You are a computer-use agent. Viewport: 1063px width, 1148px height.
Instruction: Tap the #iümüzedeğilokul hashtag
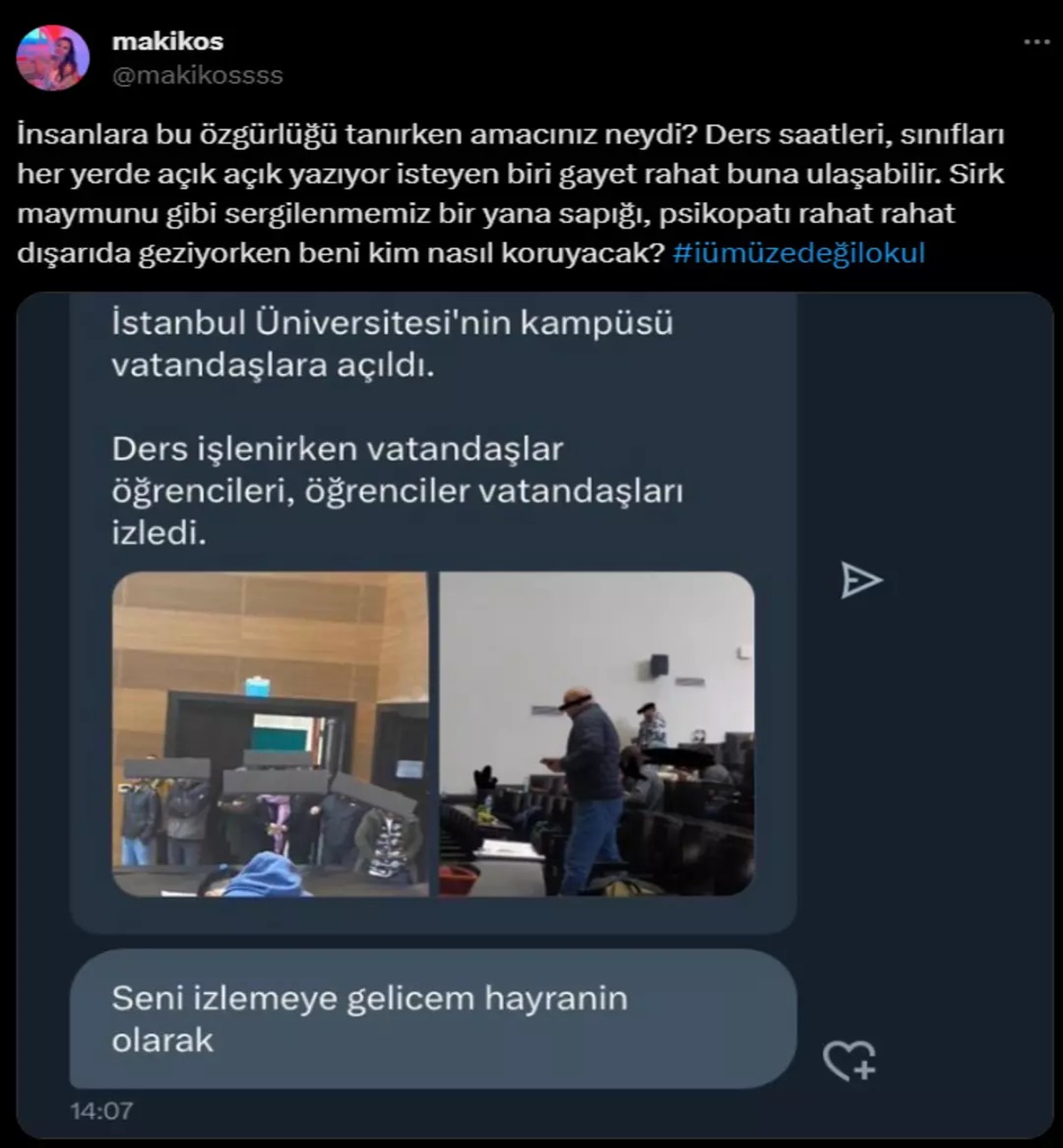pyautogui.click(x=798, y=253)
